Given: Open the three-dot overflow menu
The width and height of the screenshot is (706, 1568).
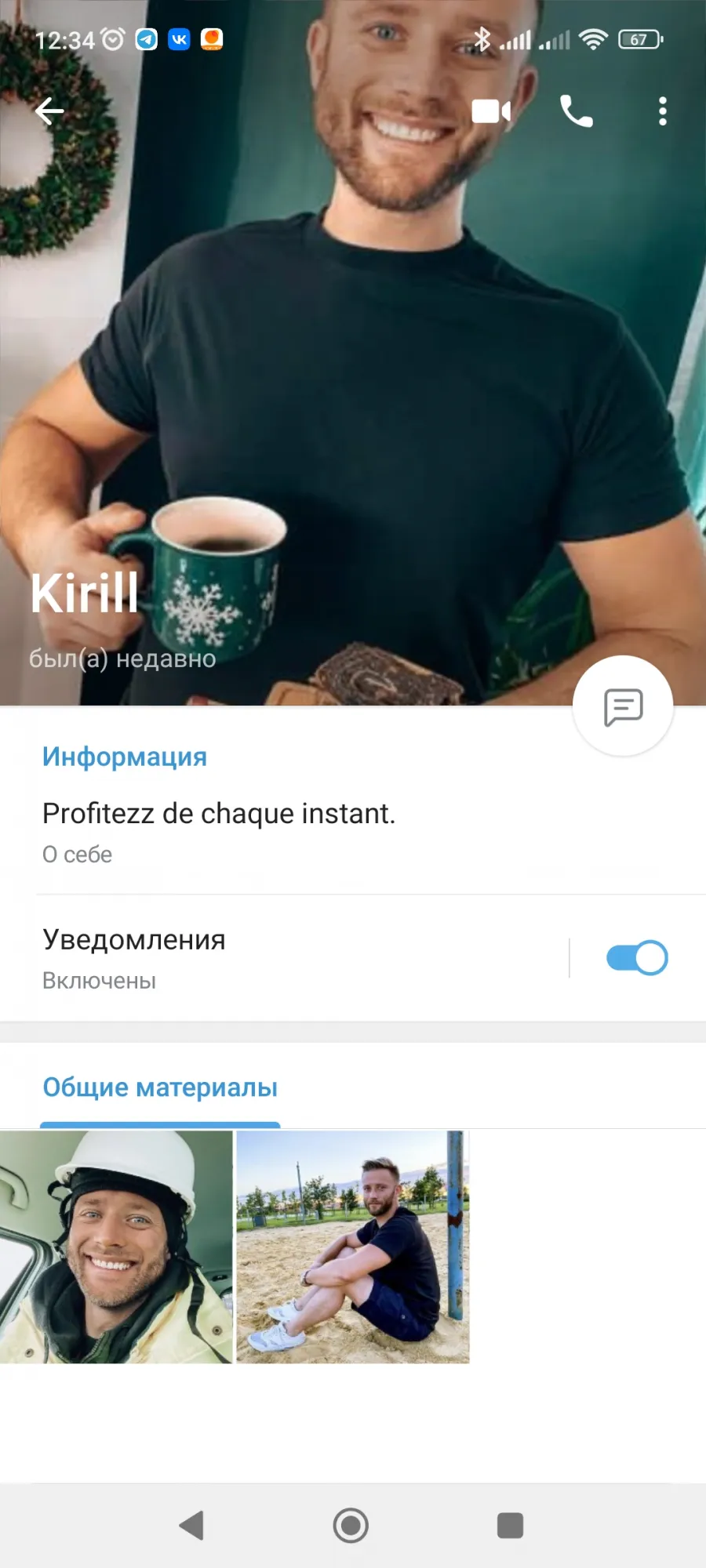Looking at the screenshot, I should pyautogui.click(x=663, y=111).
